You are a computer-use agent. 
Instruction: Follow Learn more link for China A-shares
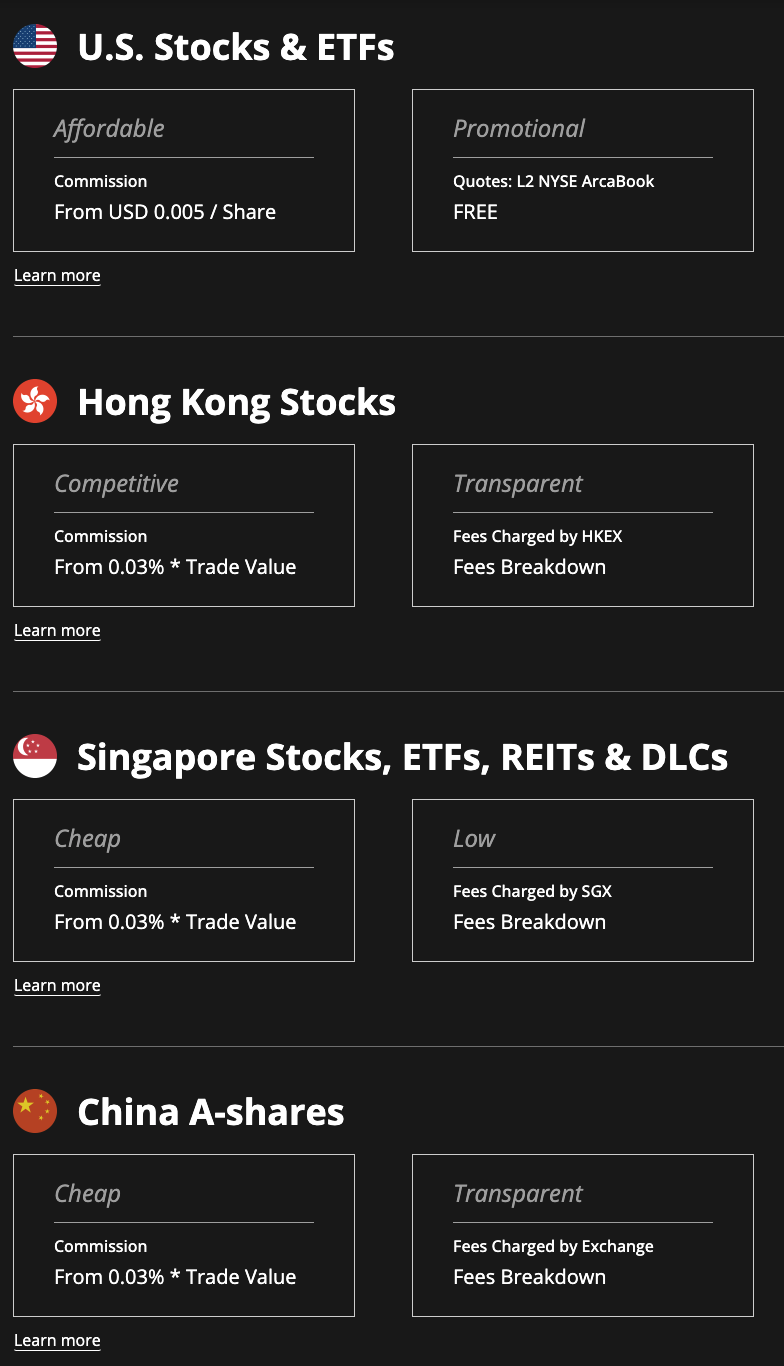[57, 1341]
